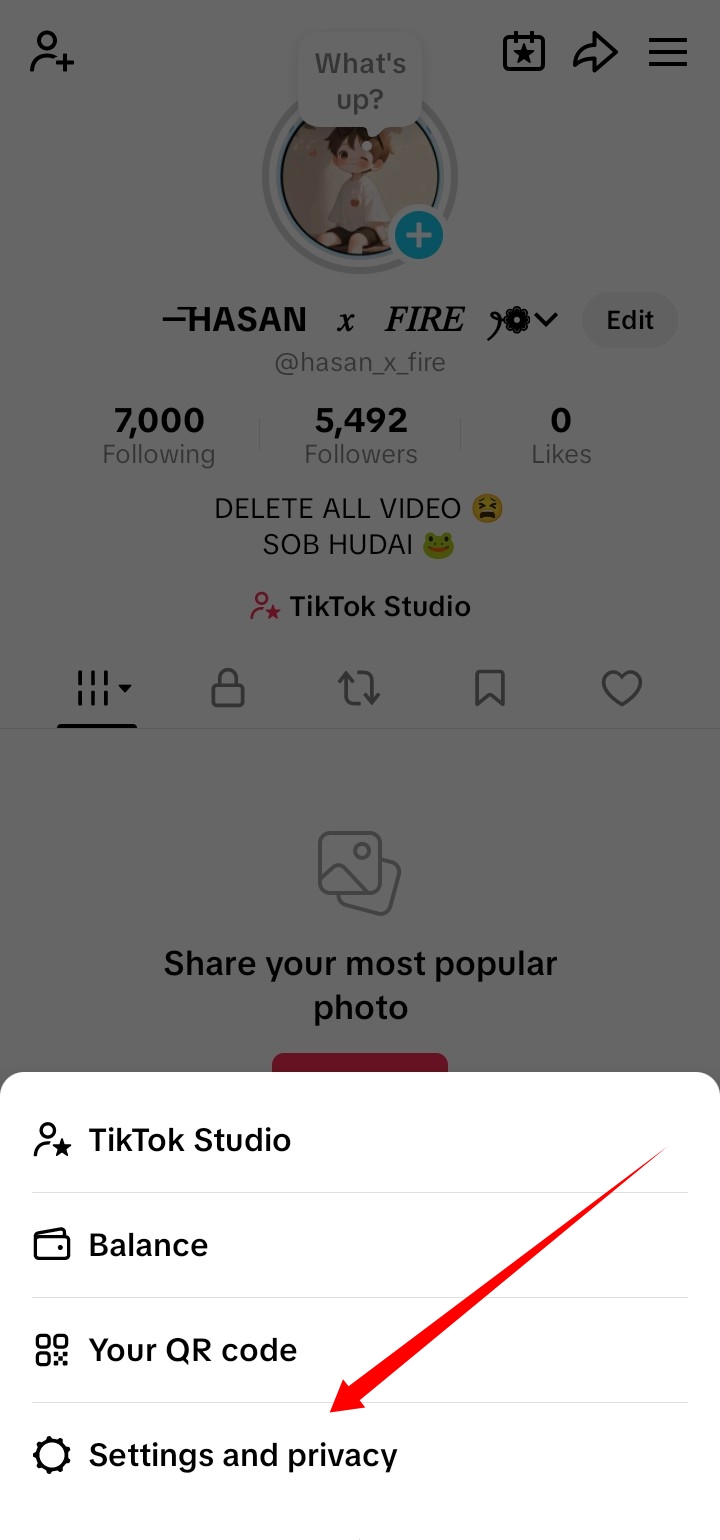Open Settings and privacy
This screenshot has width=720, height=1540.
pyautogui.click(x=242, y=1455)
